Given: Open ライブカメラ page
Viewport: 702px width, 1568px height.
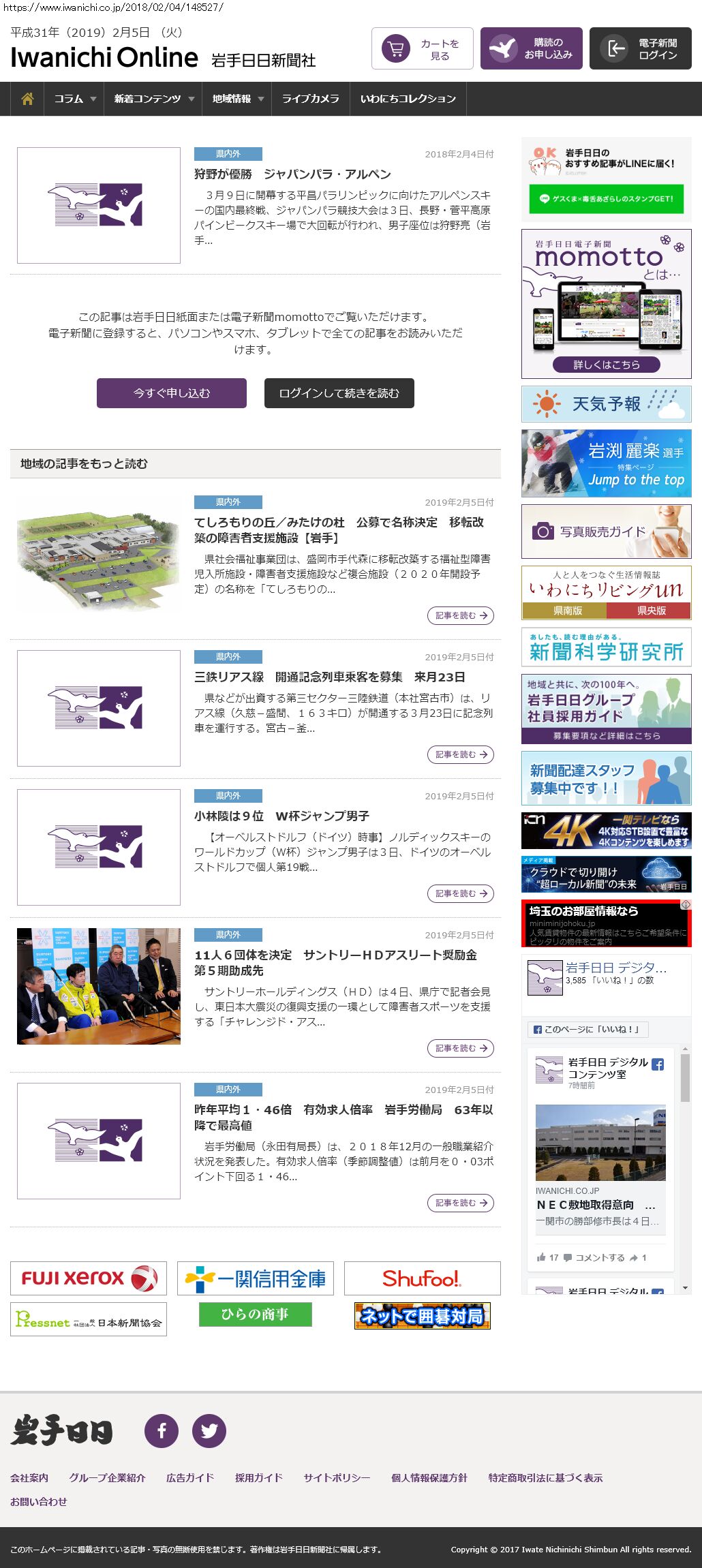Looking at the screenshot, I should click(x=310, y=99).
